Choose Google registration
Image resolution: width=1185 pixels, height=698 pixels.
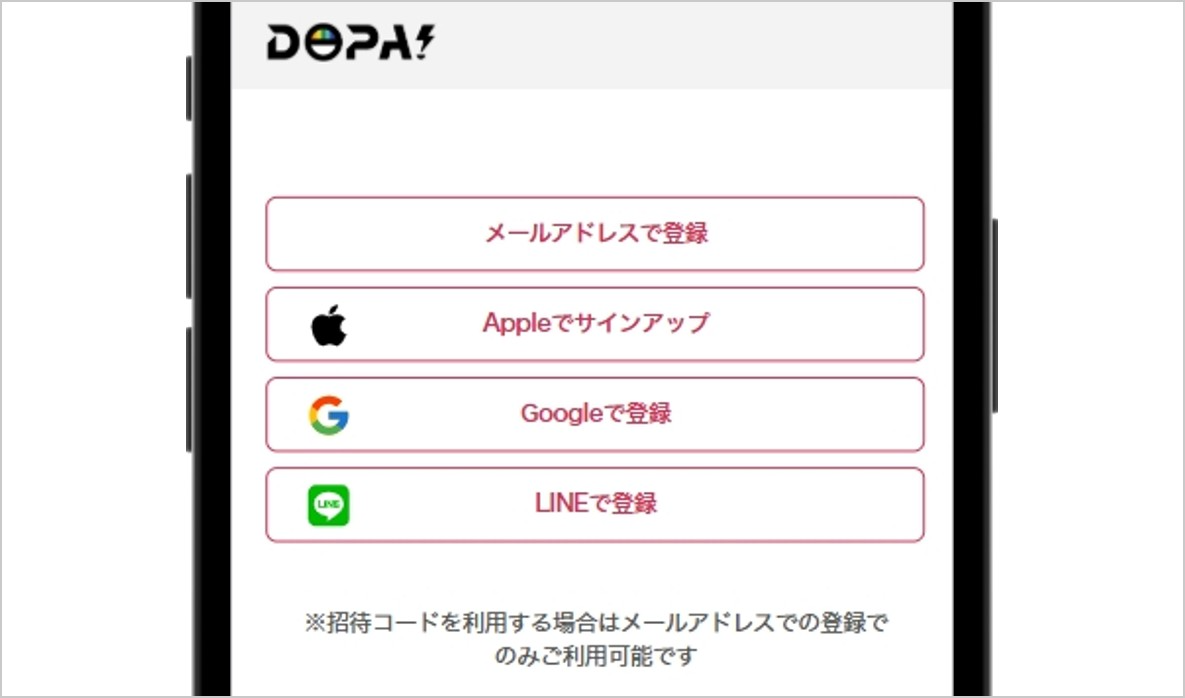pos(595,414)
